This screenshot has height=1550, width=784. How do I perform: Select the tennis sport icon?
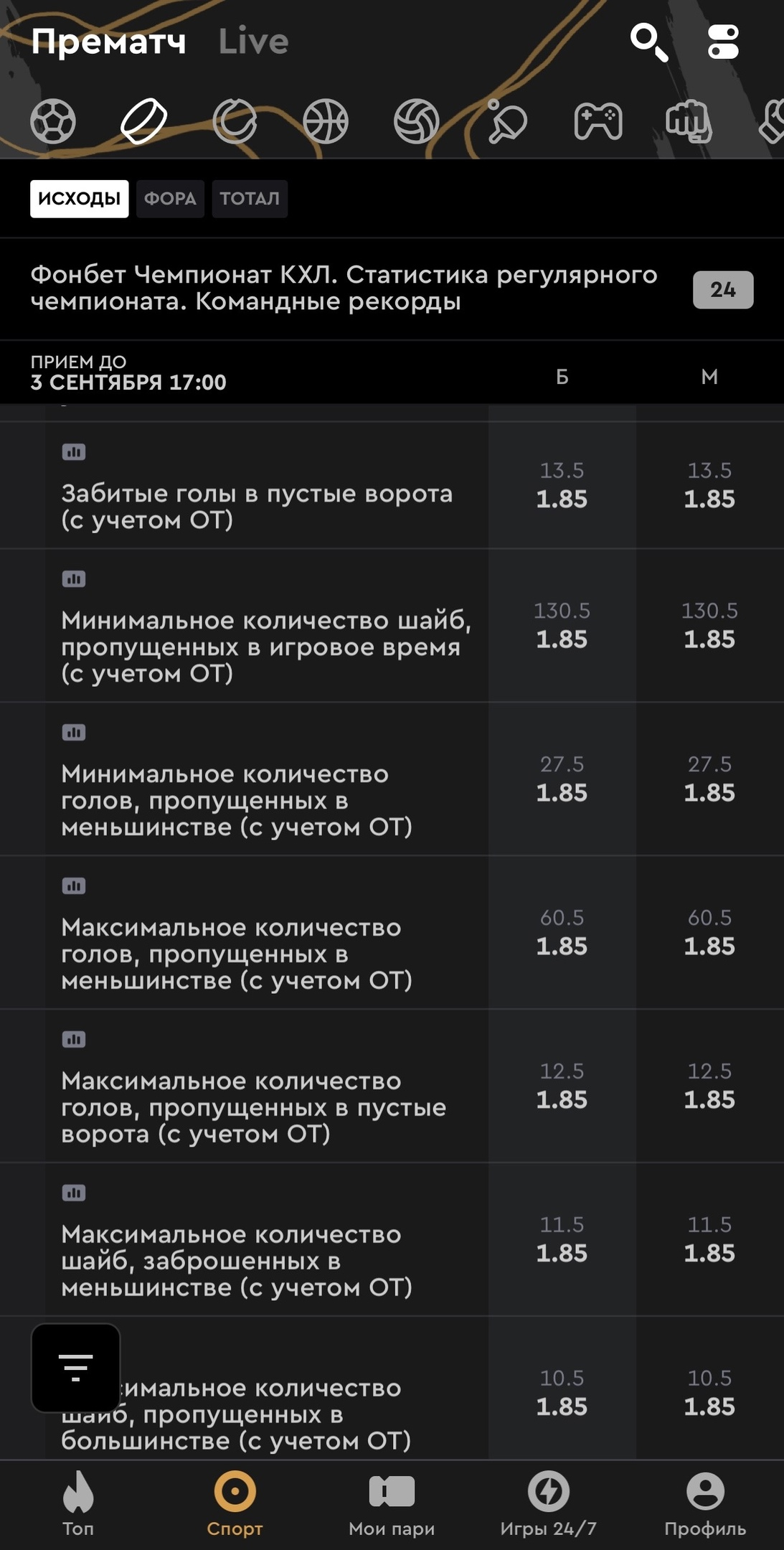click(x=235, y=121)
